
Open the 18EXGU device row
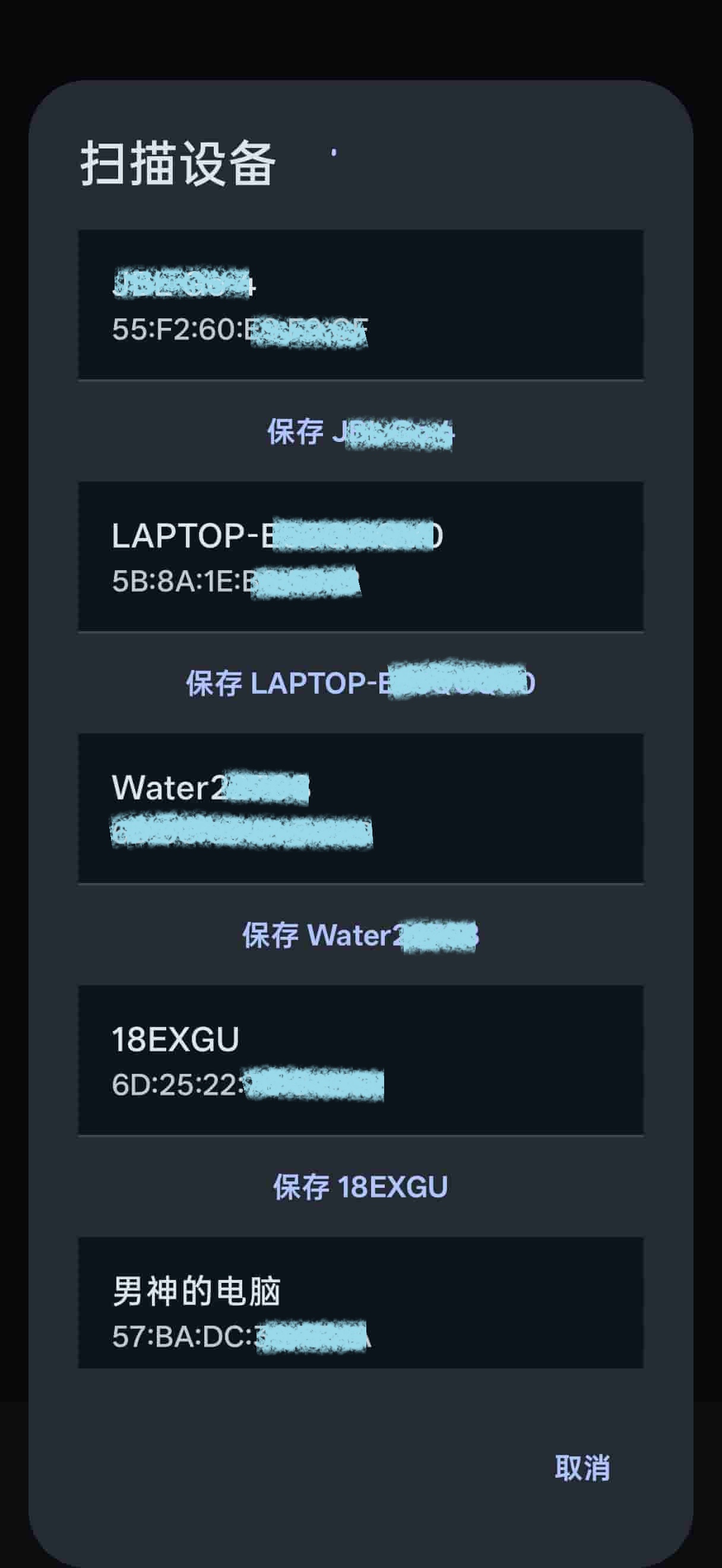click(360, 1060)
